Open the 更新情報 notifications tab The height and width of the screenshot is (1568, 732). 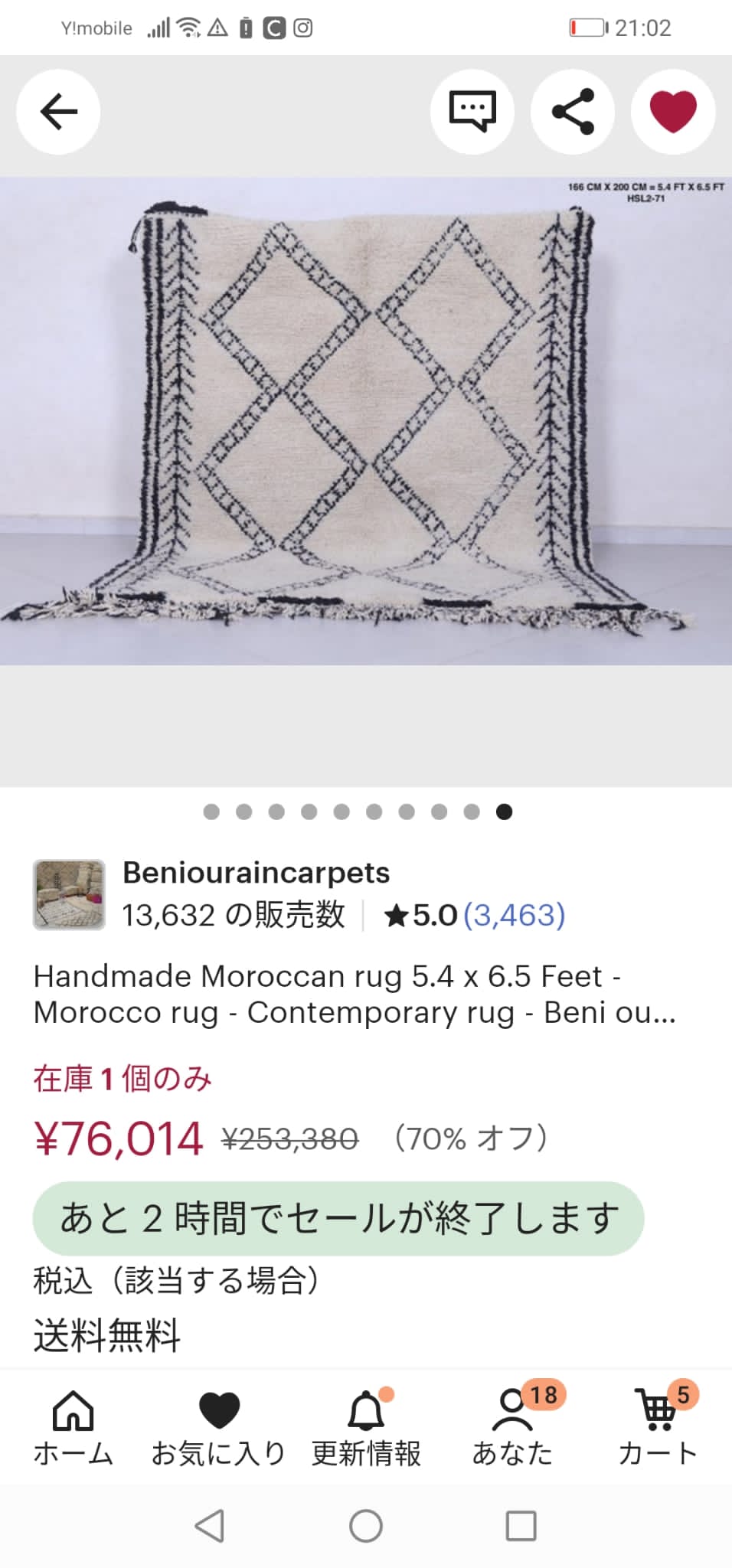(x=366, y=1429)
